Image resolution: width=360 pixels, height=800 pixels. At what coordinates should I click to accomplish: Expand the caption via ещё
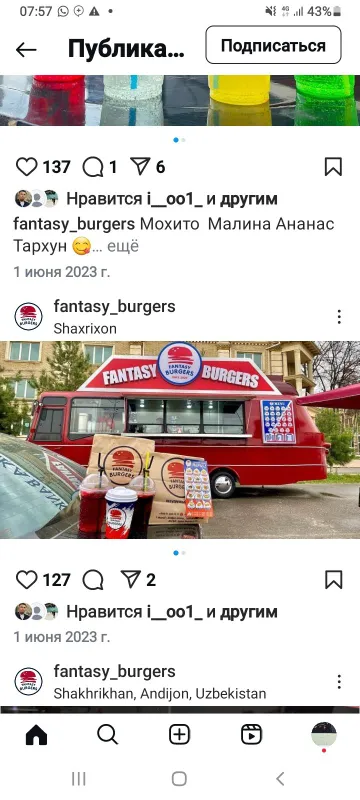pos(122,246)
